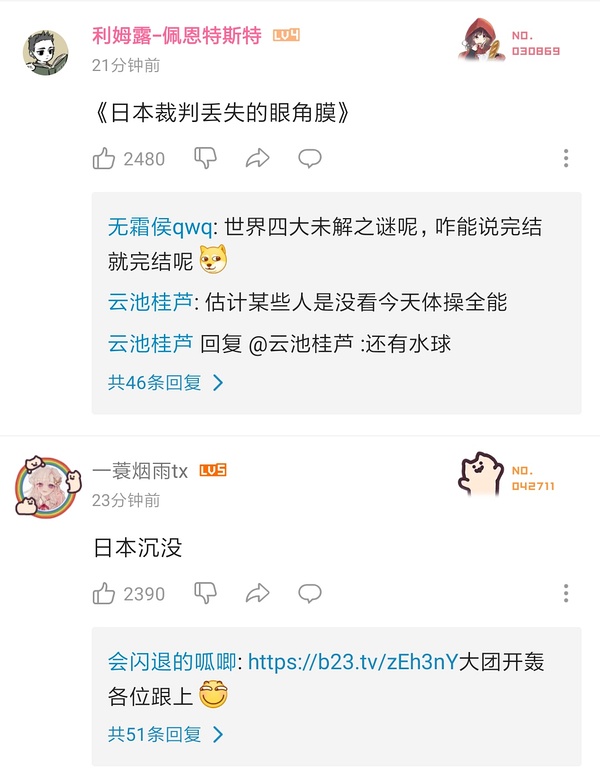This screenshot has width=600, height=783.
Task: Reply to 利姆露-佩恩特斯特's comment
Action: coord(310,158)
